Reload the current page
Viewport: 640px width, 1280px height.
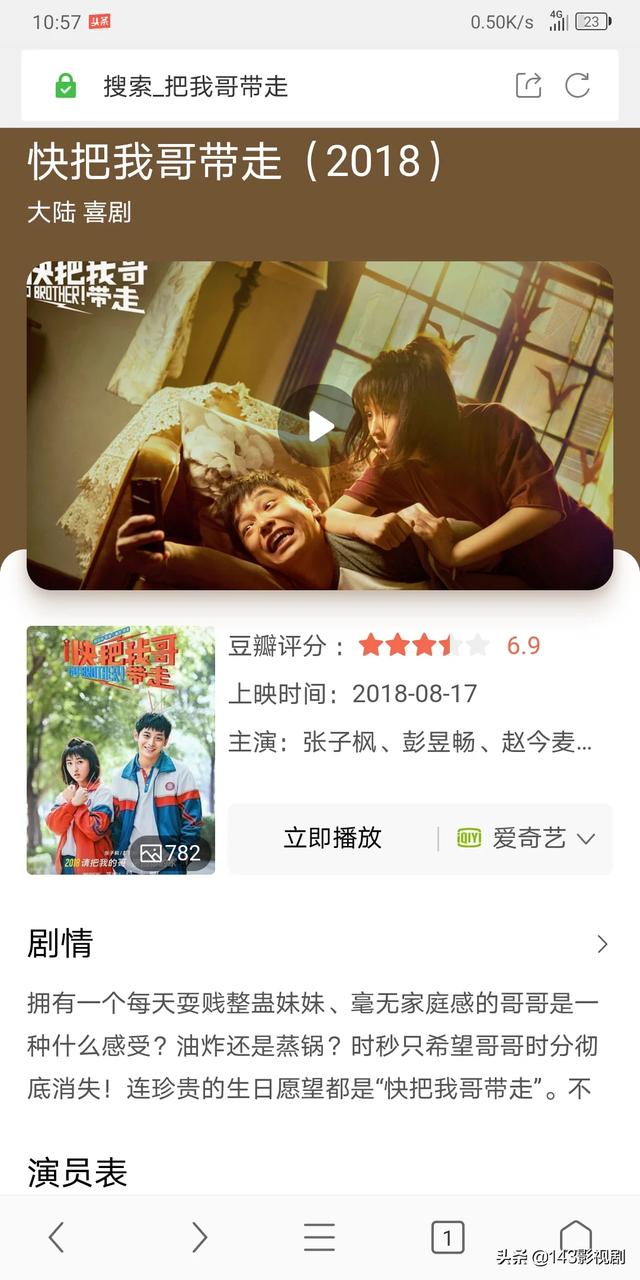click(x=578, y=86)
